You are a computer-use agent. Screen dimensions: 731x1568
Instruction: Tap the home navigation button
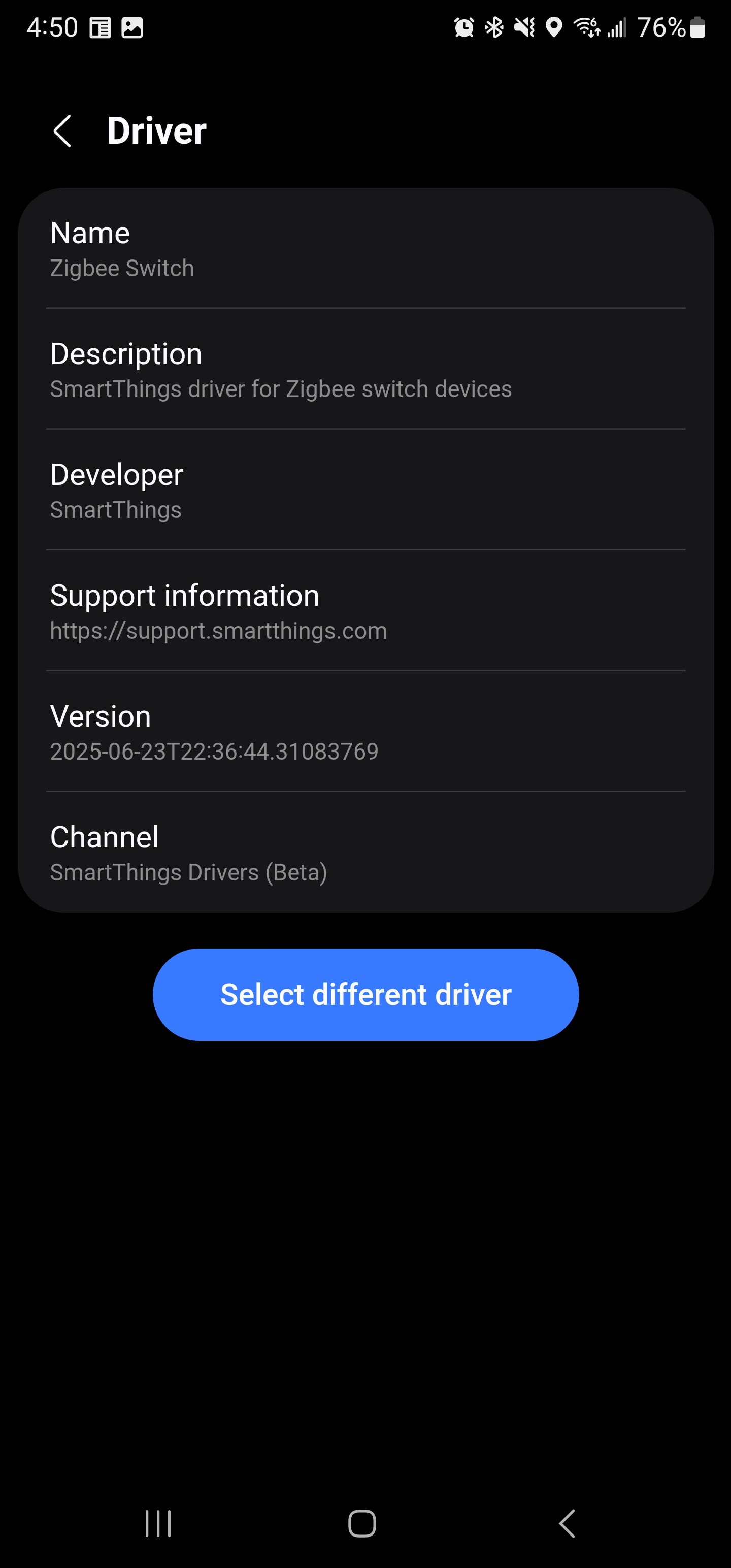click(x=363, y=1523)
